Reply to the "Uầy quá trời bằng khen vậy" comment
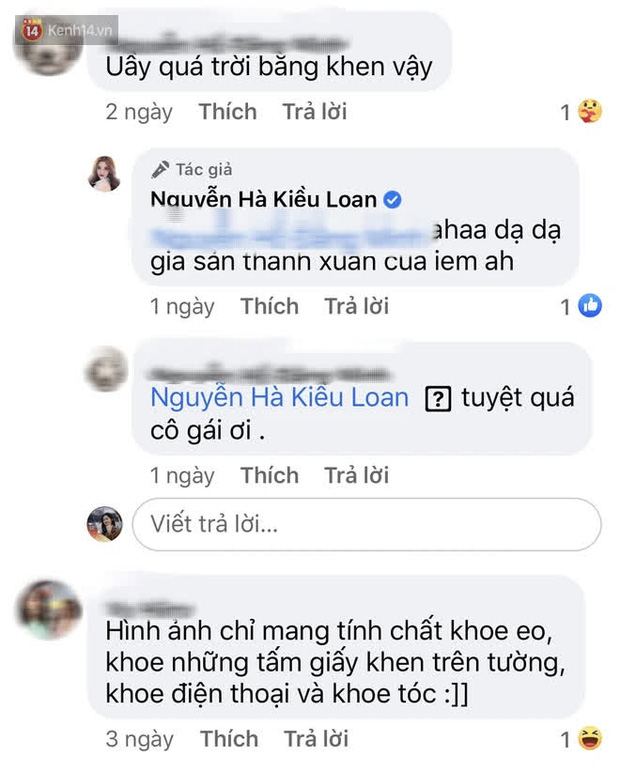The width and height of the screenshot is (620, 772). click(314, 111)
